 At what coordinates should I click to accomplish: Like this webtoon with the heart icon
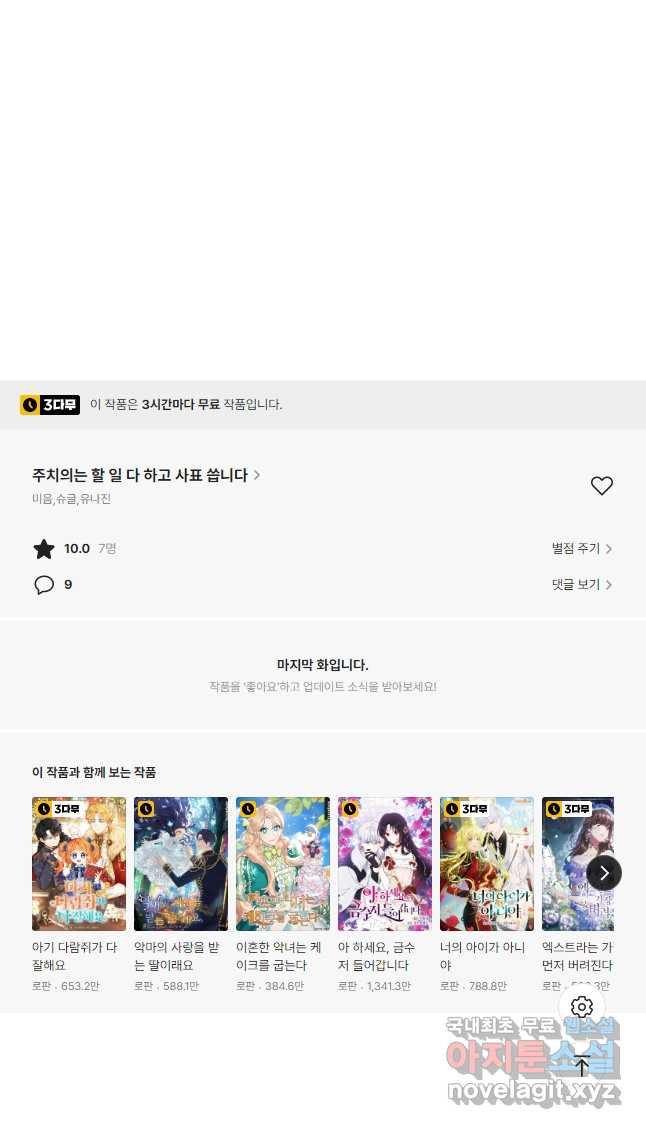601,486
